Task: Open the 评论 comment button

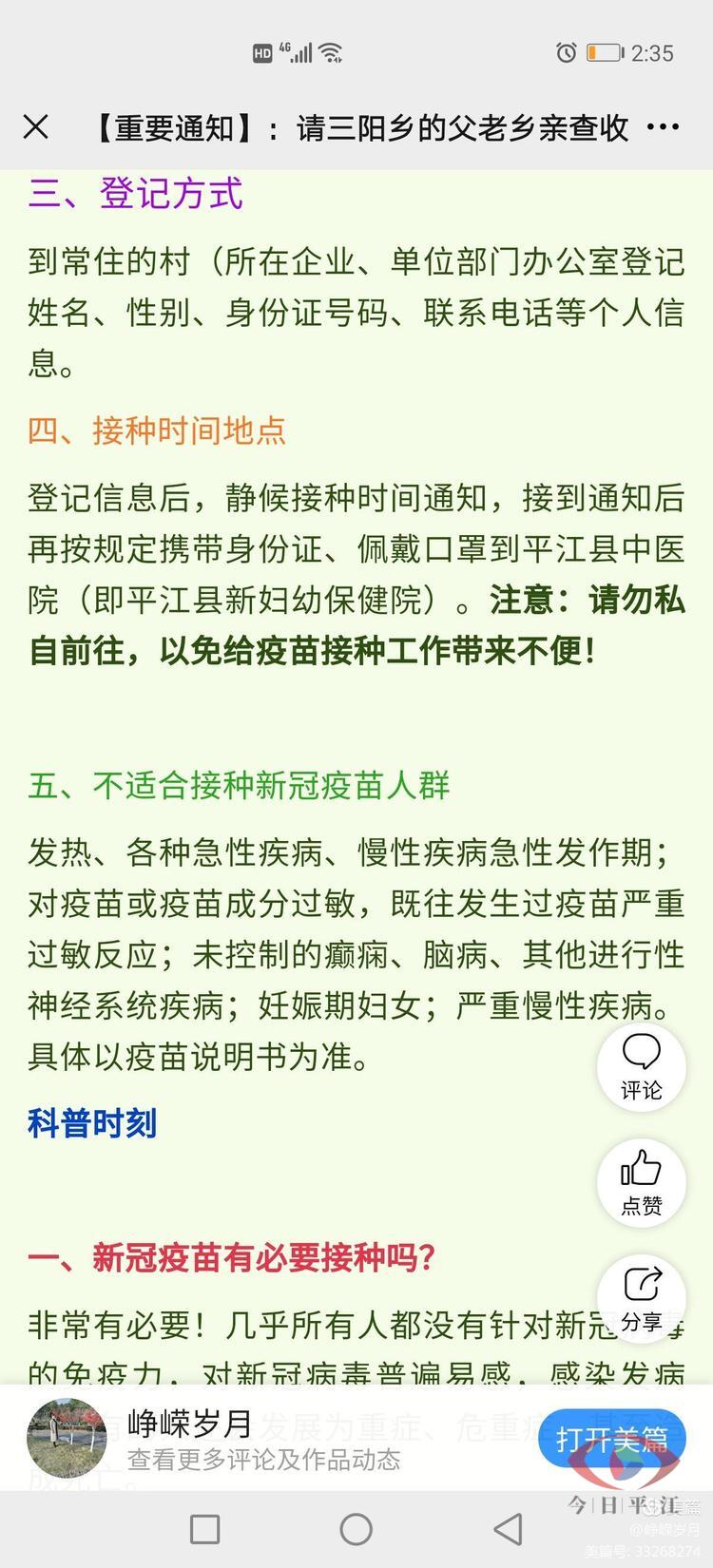Action: [641, 1067]
